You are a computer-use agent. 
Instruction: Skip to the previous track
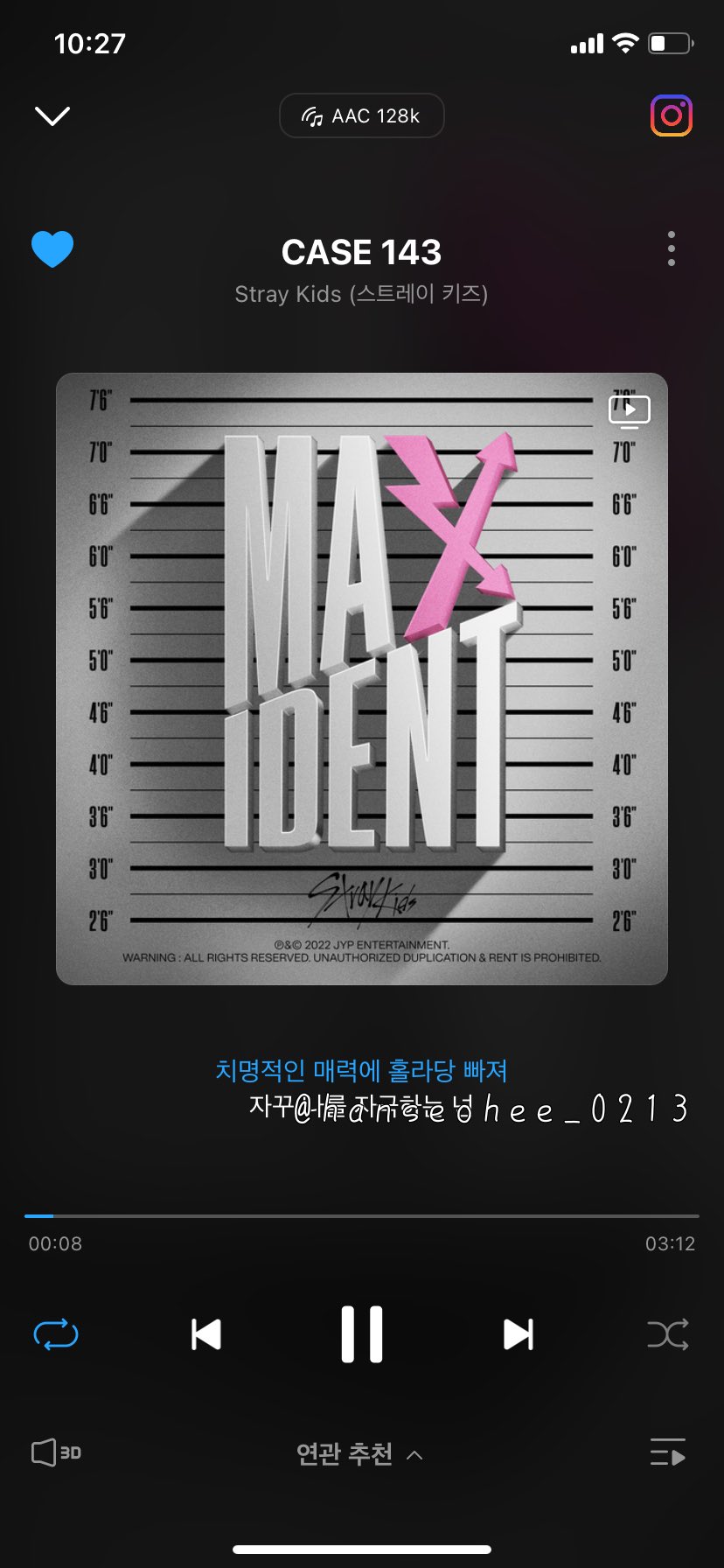(206, 1335)
